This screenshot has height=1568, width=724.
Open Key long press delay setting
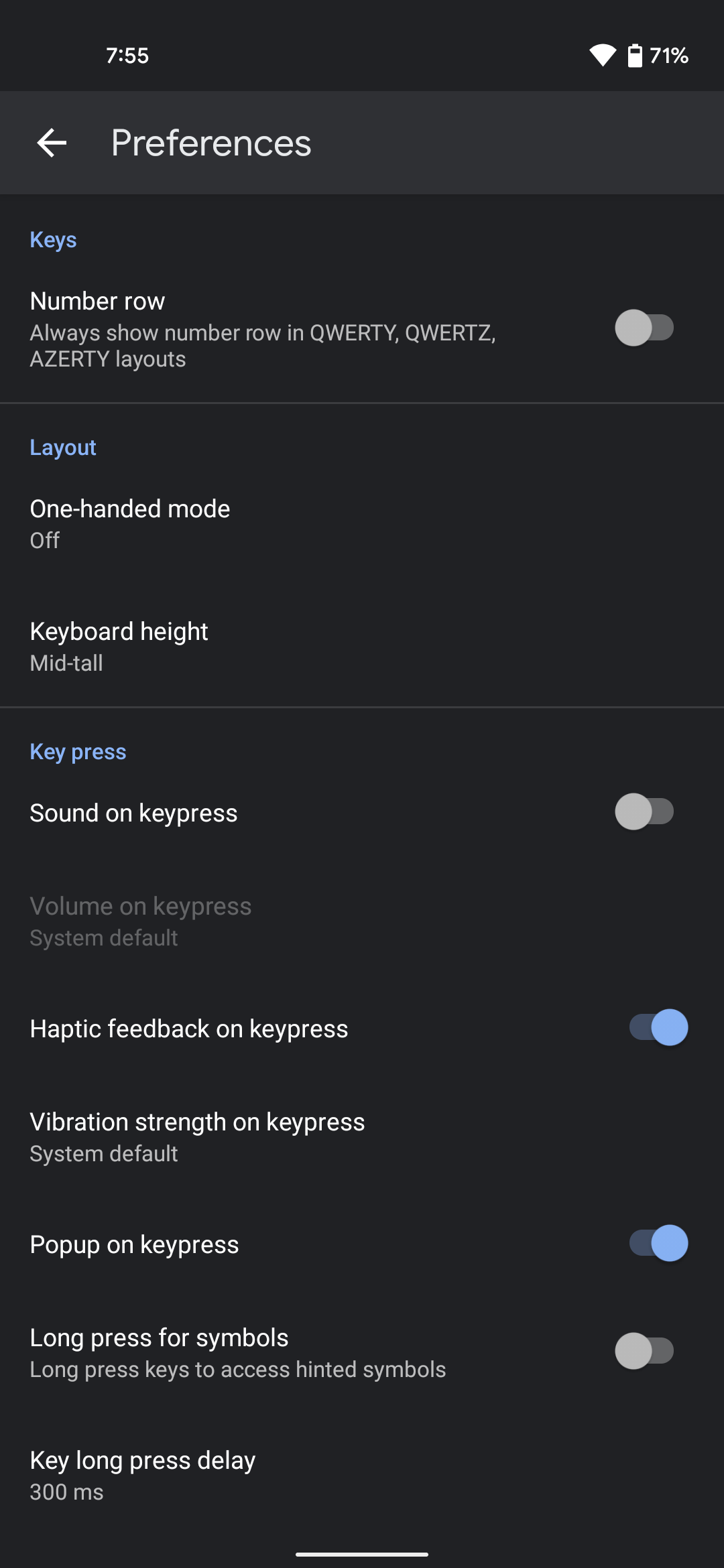pyautogui.click(x=362, y=1476)
